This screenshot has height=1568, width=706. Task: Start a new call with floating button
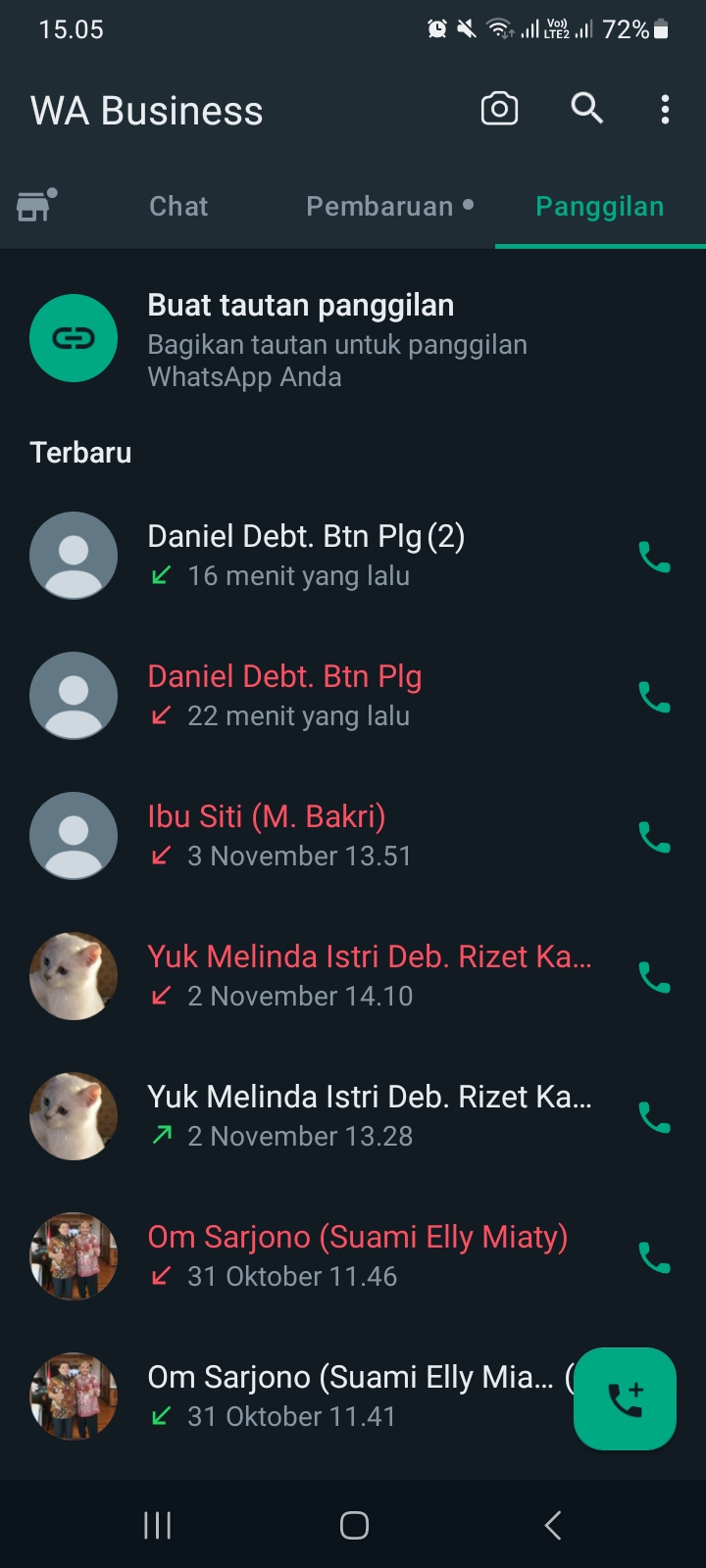coord(625,1398)
